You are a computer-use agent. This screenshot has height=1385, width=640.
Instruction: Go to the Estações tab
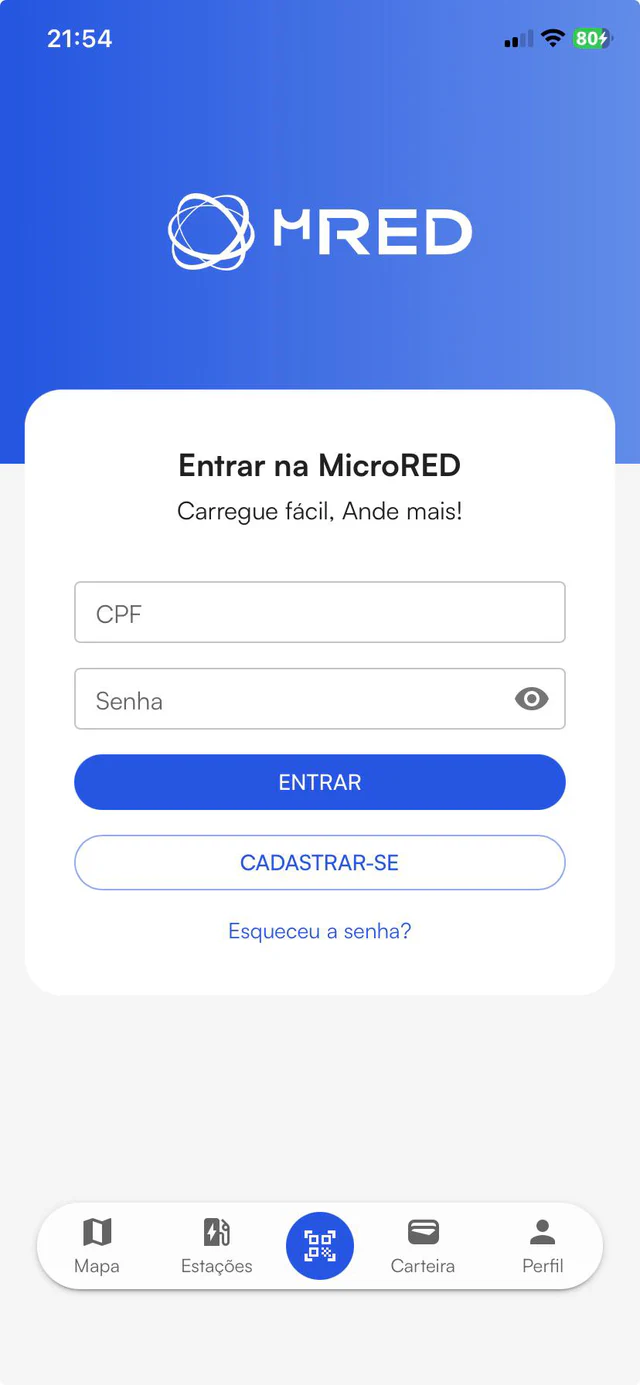click(217, 1246)
